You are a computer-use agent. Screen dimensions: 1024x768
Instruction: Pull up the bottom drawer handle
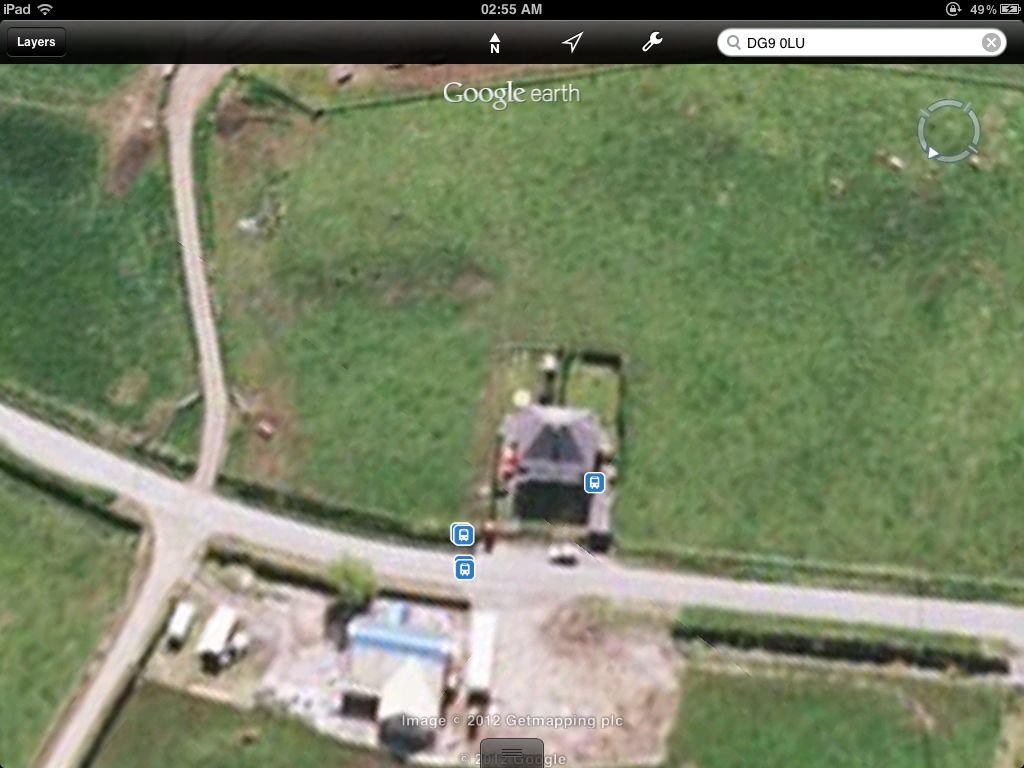[512, 752]
